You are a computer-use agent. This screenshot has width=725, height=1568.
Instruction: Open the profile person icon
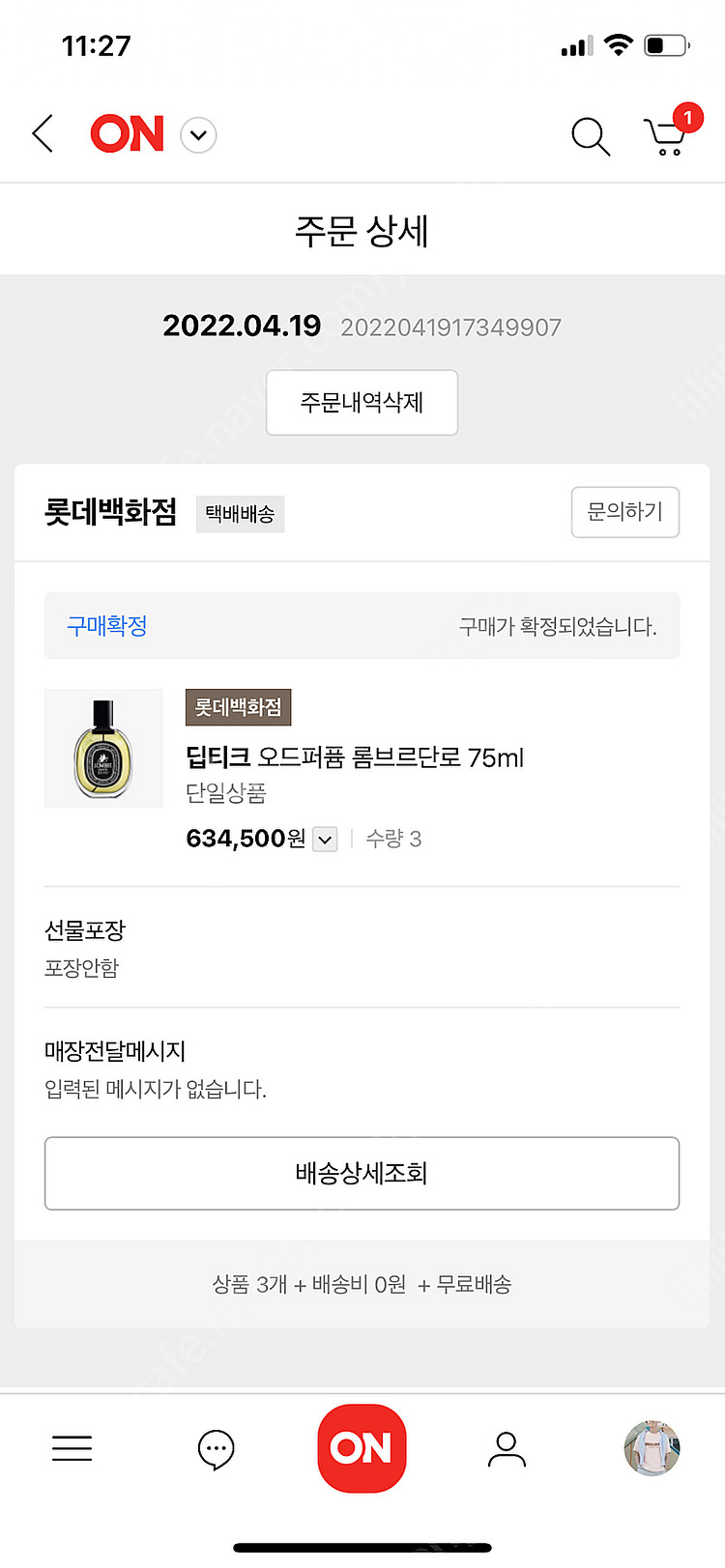coord(507,1448)
